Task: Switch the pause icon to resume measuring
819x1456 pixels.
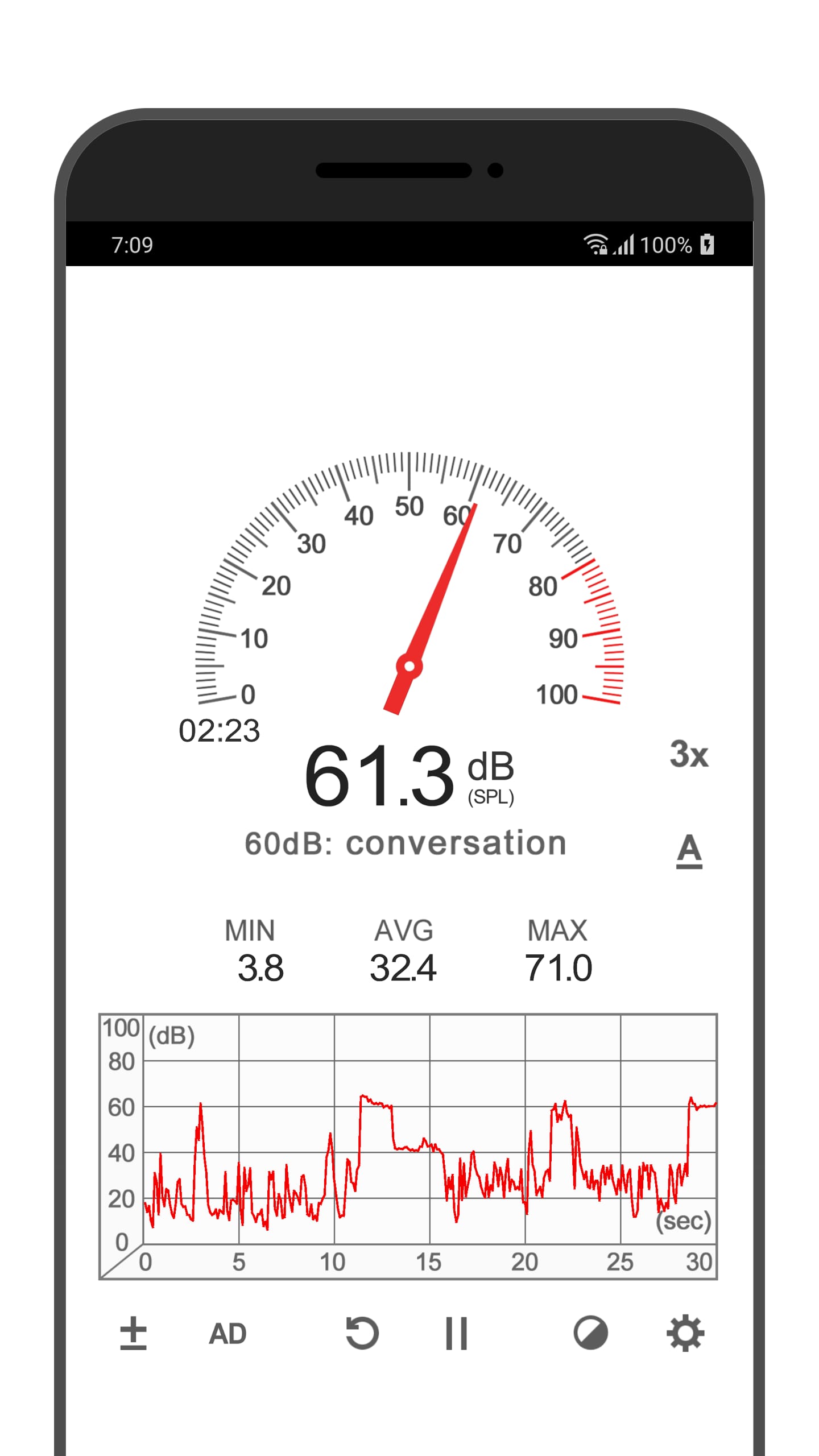Action: [x=455, y=1334]
